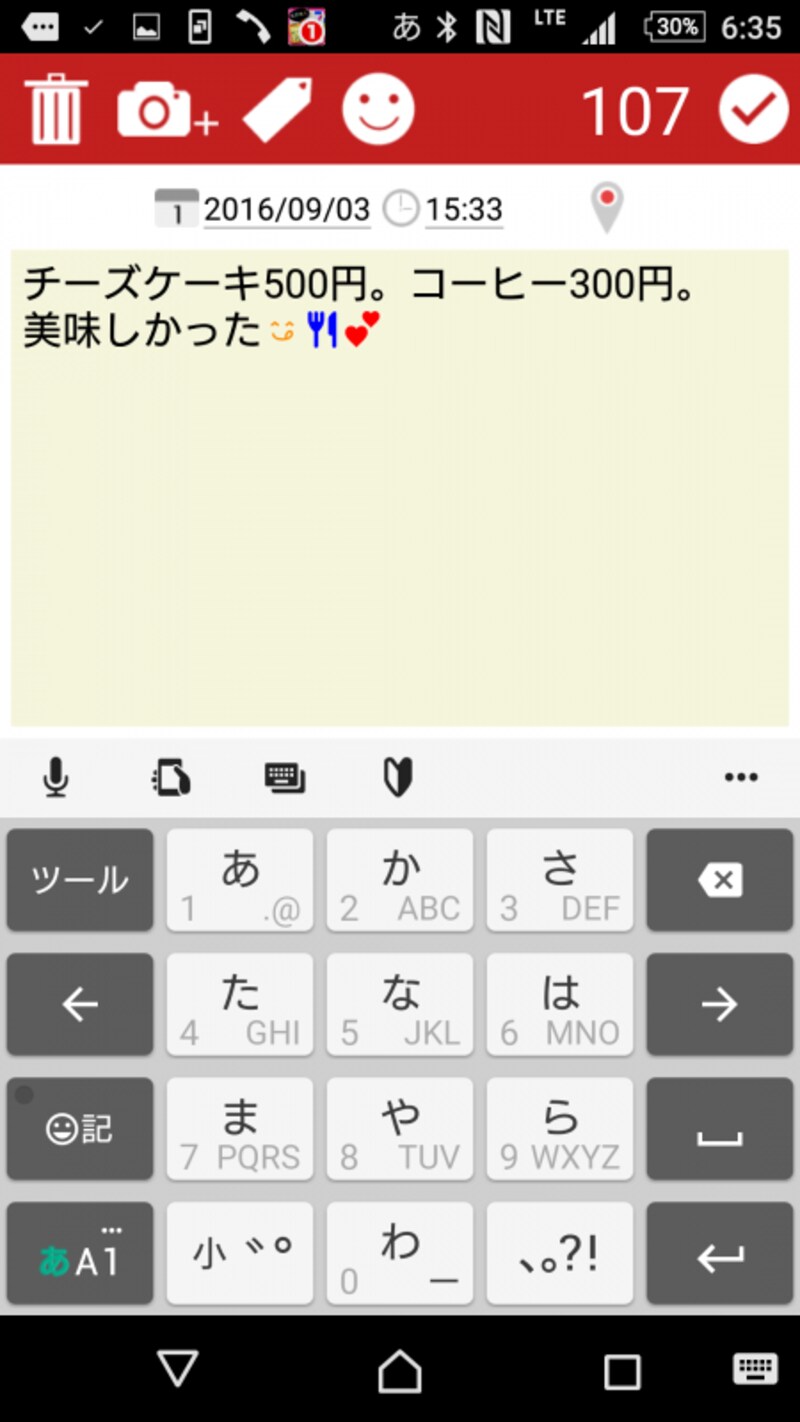Toggle dakuten with the 小゛゜ key

(240, 1253)
